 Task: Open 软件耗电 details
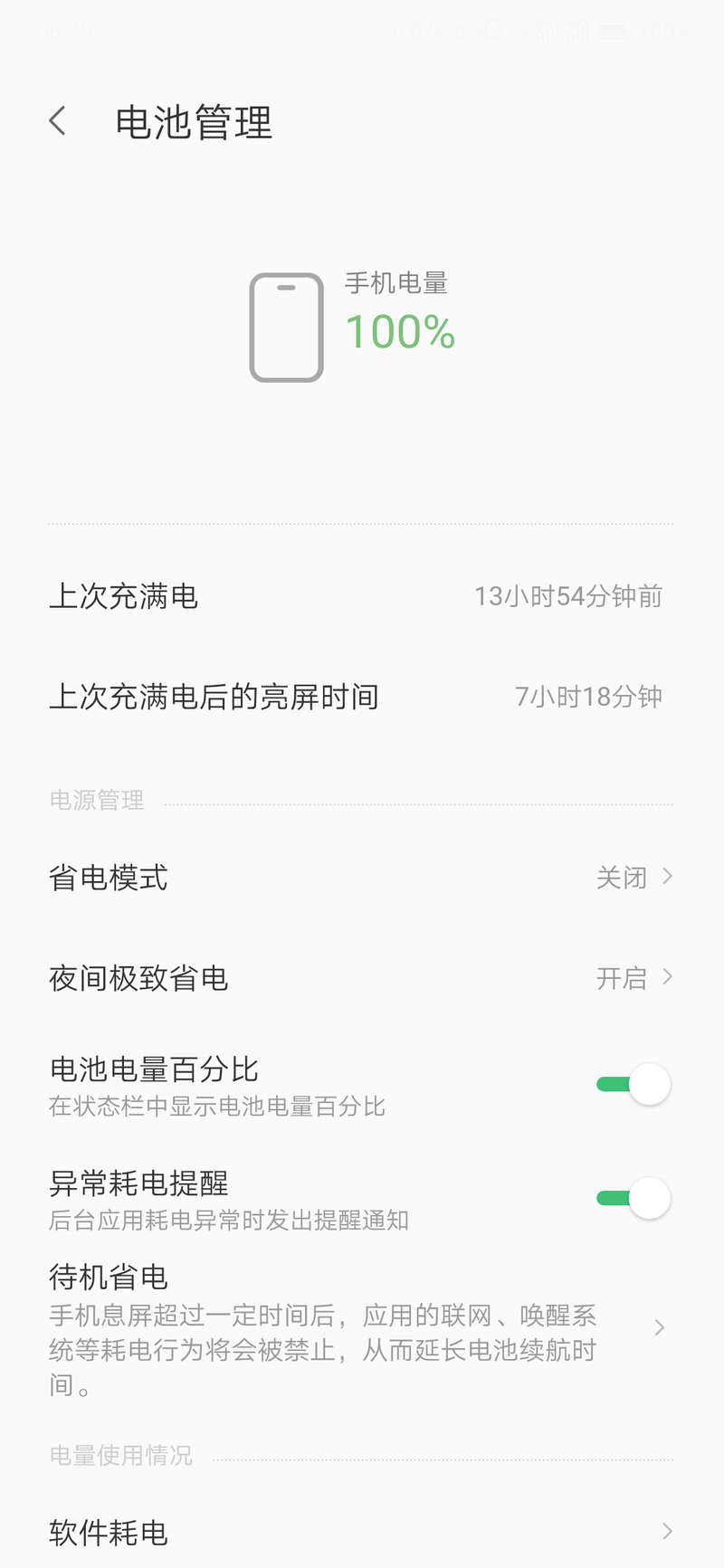point(362,1532)
